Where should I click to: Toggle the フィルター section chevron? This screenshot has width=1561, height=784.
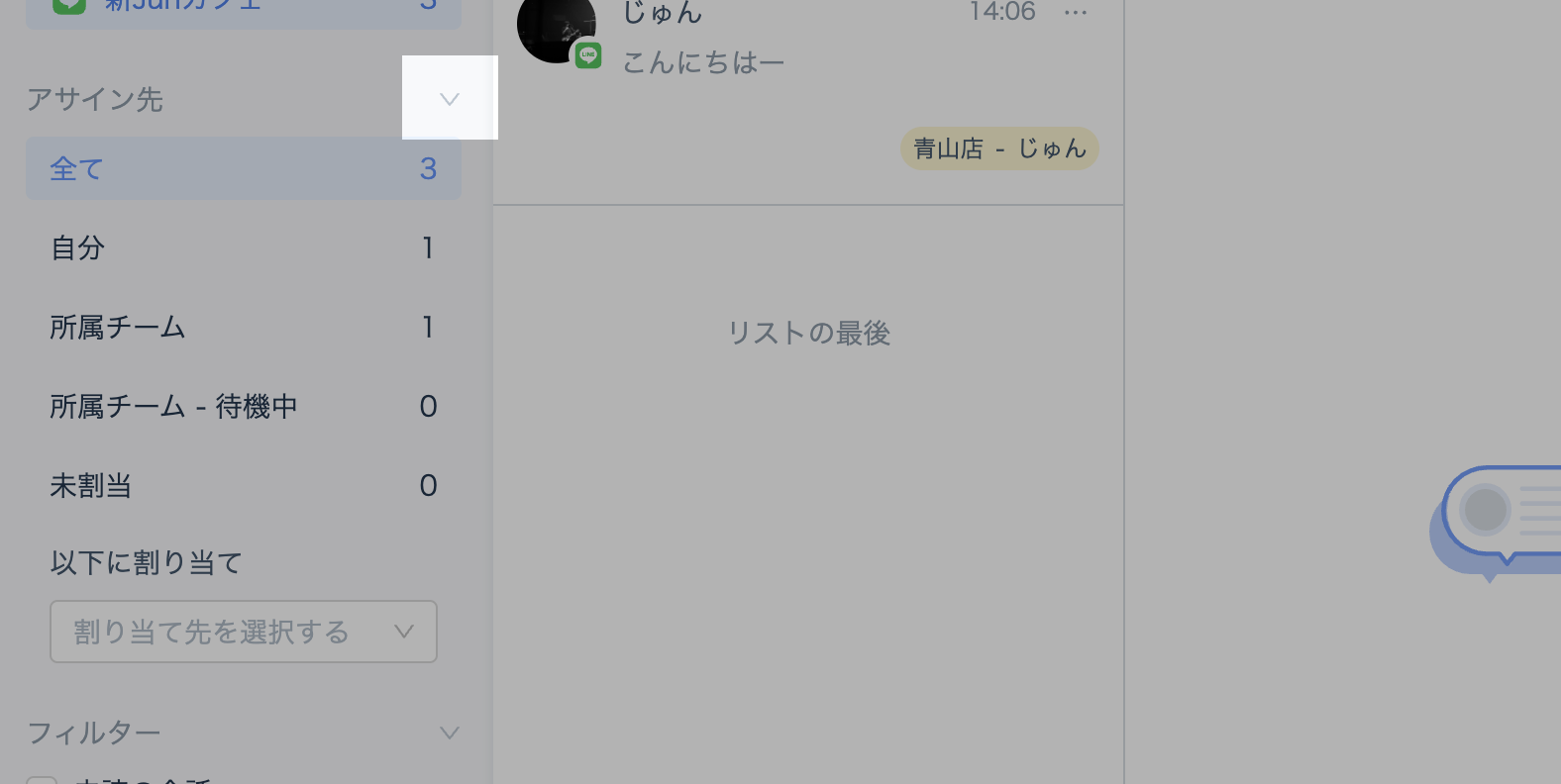450,733
